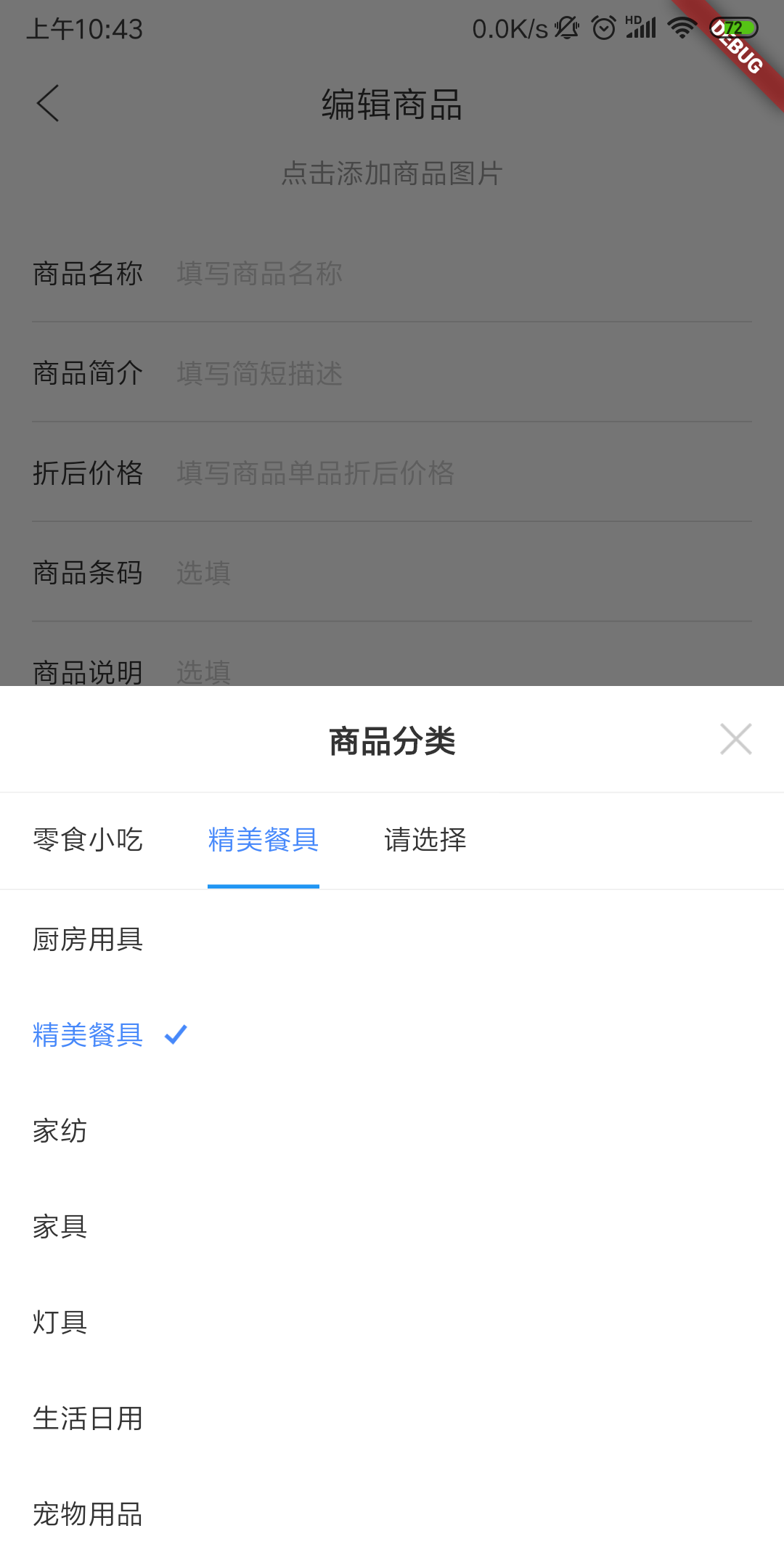The width and height of the screenshot is (784, 1568).
Task: Pick the 宠物用品 category
Action: click(392, 1514)
